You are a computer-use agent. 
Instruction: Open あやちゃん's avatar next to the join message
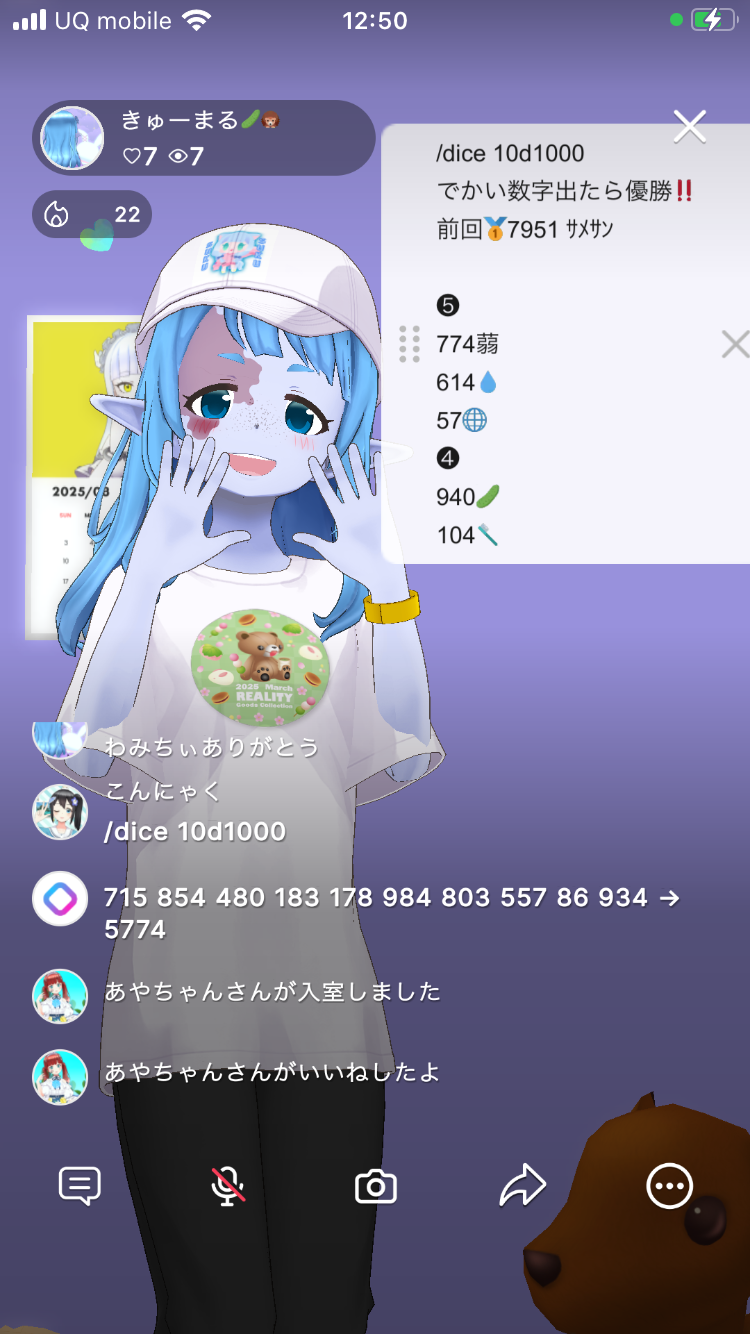[60, 995]
